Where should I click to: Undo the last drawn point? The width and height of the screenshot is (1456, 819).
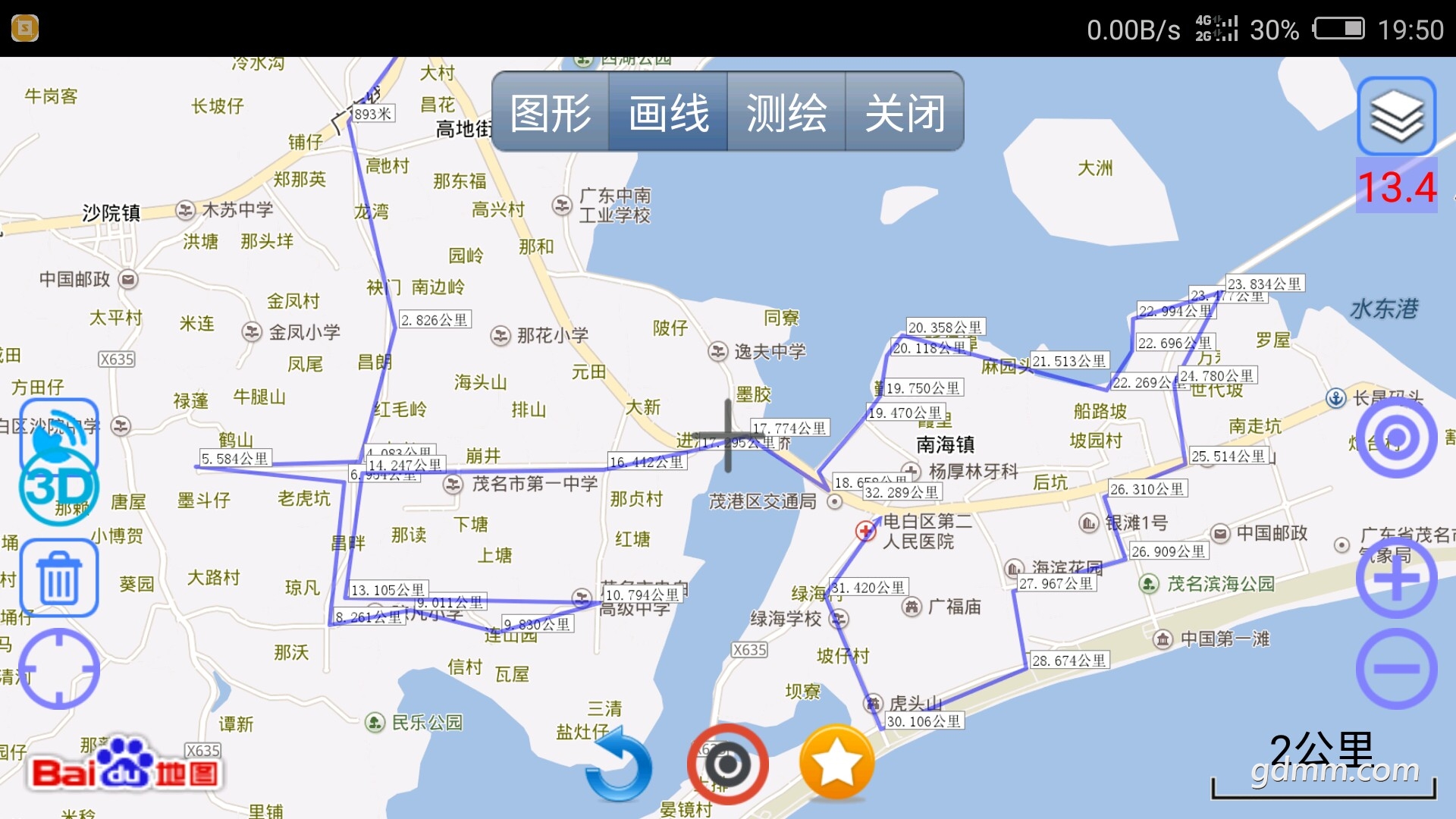tap(618, 764)
